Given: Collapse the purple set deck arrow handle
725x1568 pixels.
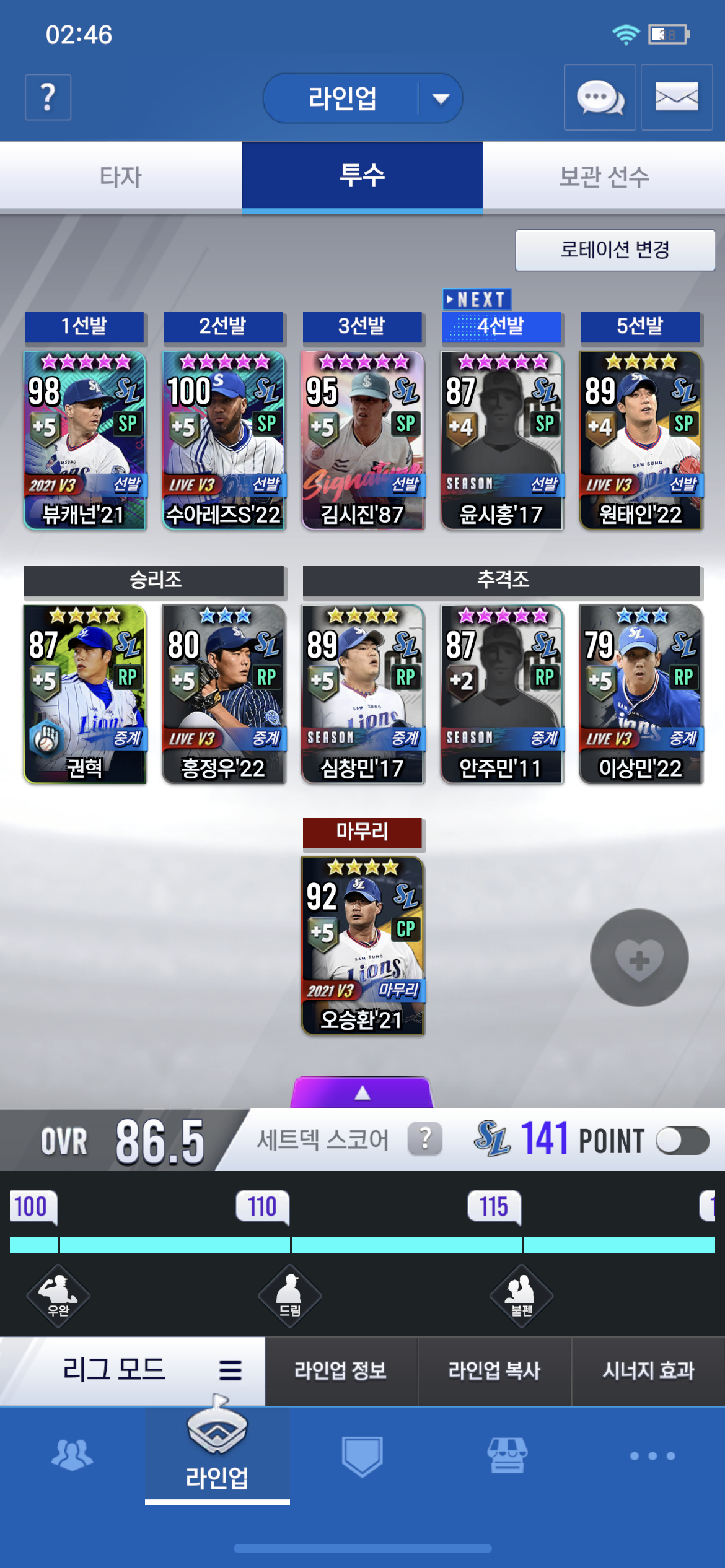Looking at the screenshot, I should pos(362,1093).
